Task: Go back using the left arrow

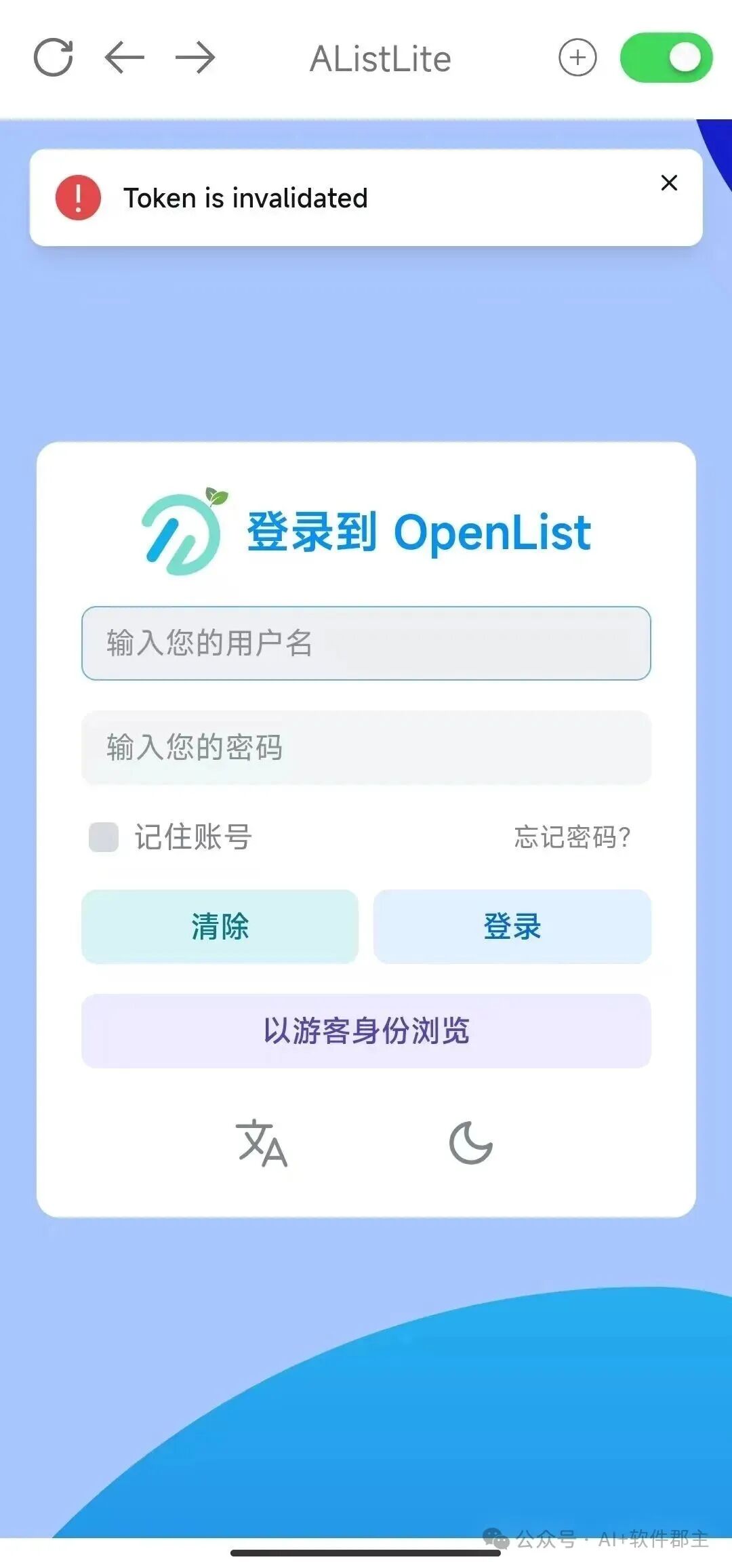Action: (x=125, y=58)
